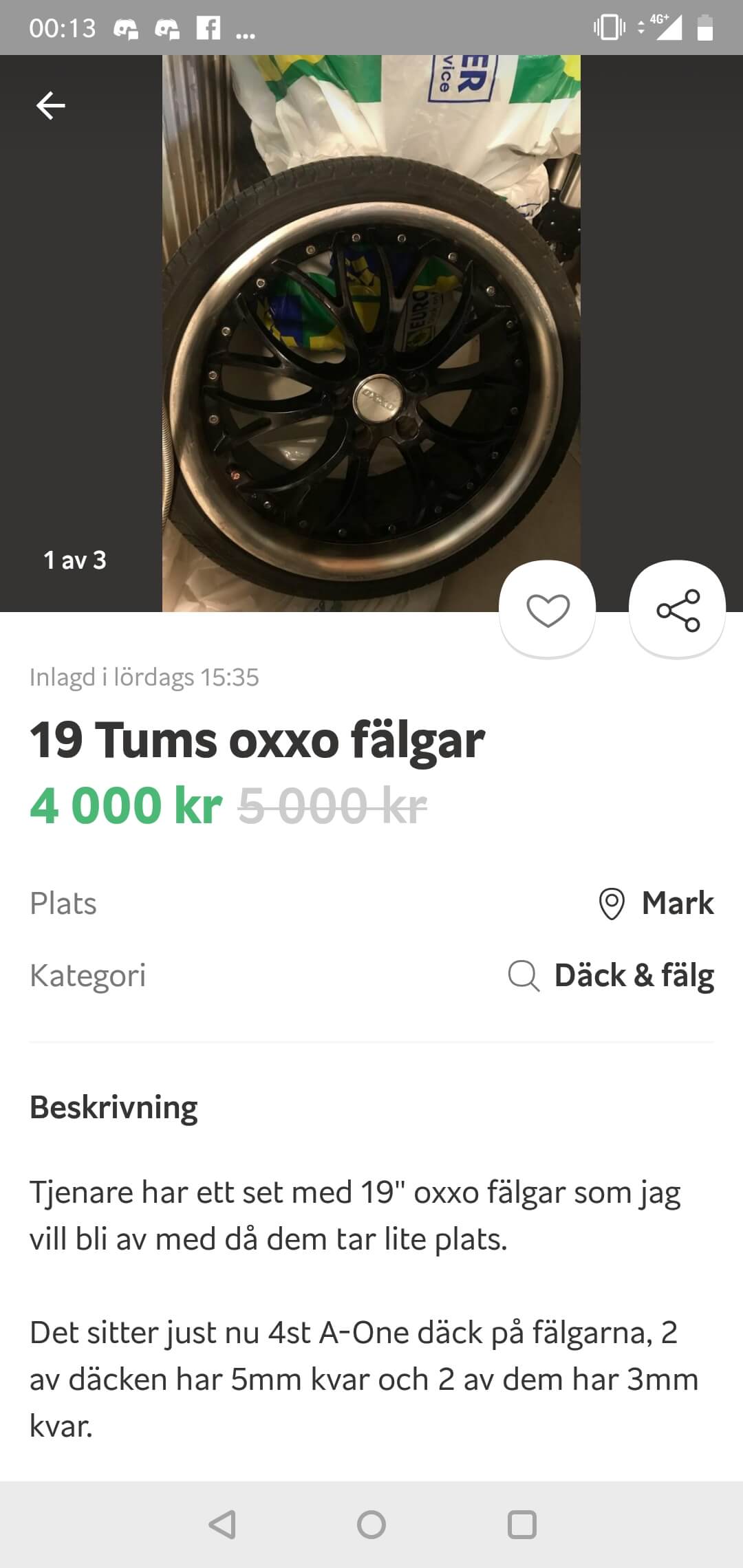Viewport: 743px width, 1568px height.
Task: Open the Däck & fälg category link
Action: tap(634, 974)
